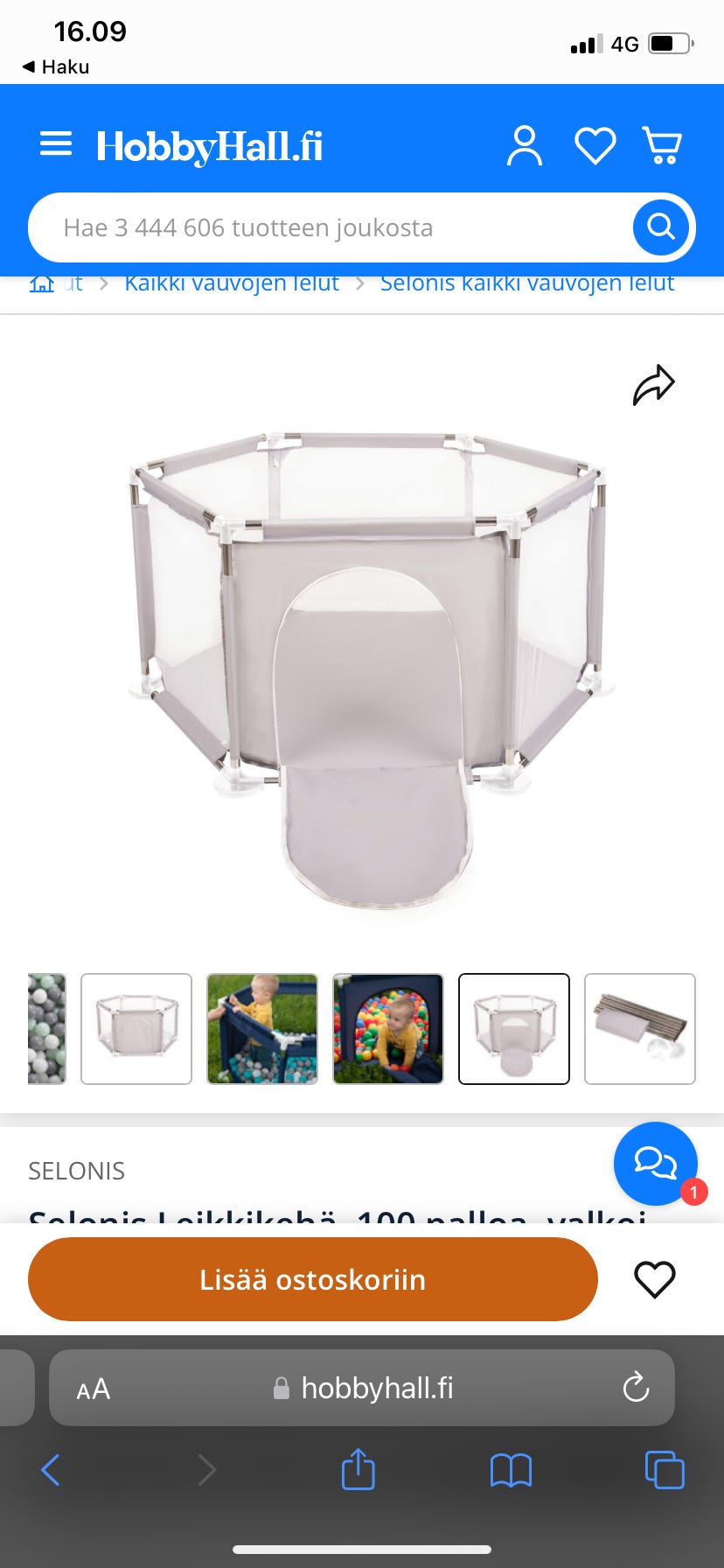Tap the blue search magnifier button
Image resolution: width=724 pixels, height=1568 pixels.
(661, 227)
